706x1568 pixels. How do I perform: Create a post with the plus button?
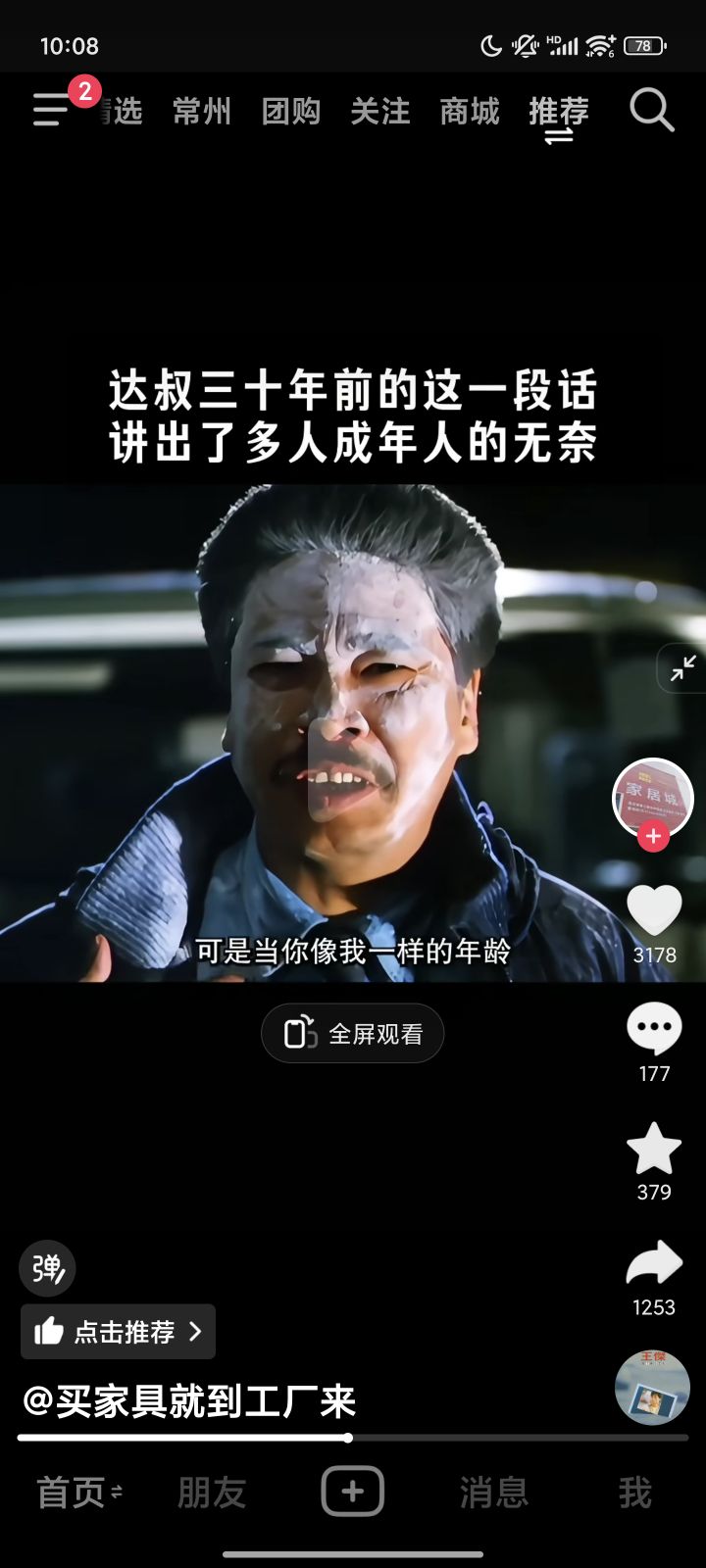point(353,1492)
